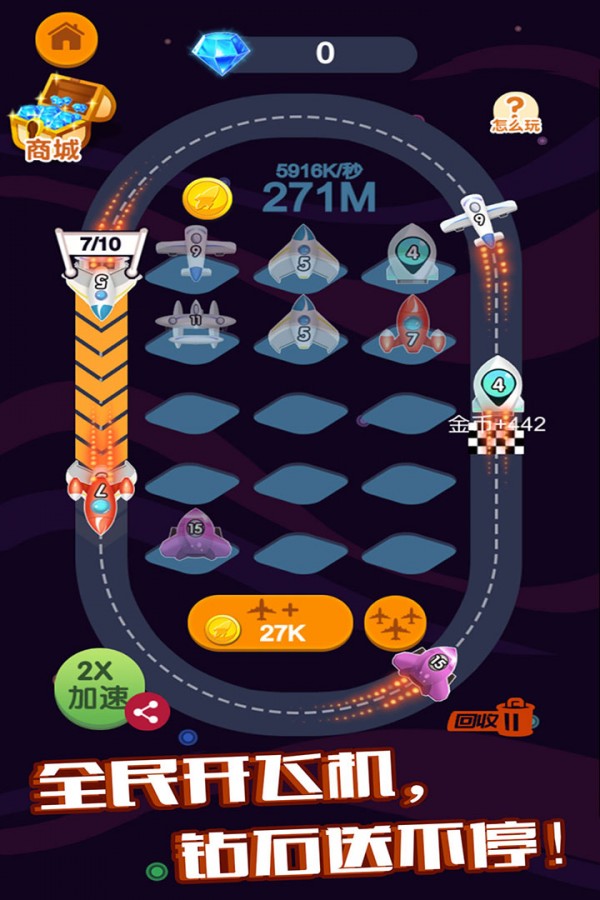This screenshot has height=900, width=600.
Task: Tap the round three-planes button
Action: tap(395, 623)
